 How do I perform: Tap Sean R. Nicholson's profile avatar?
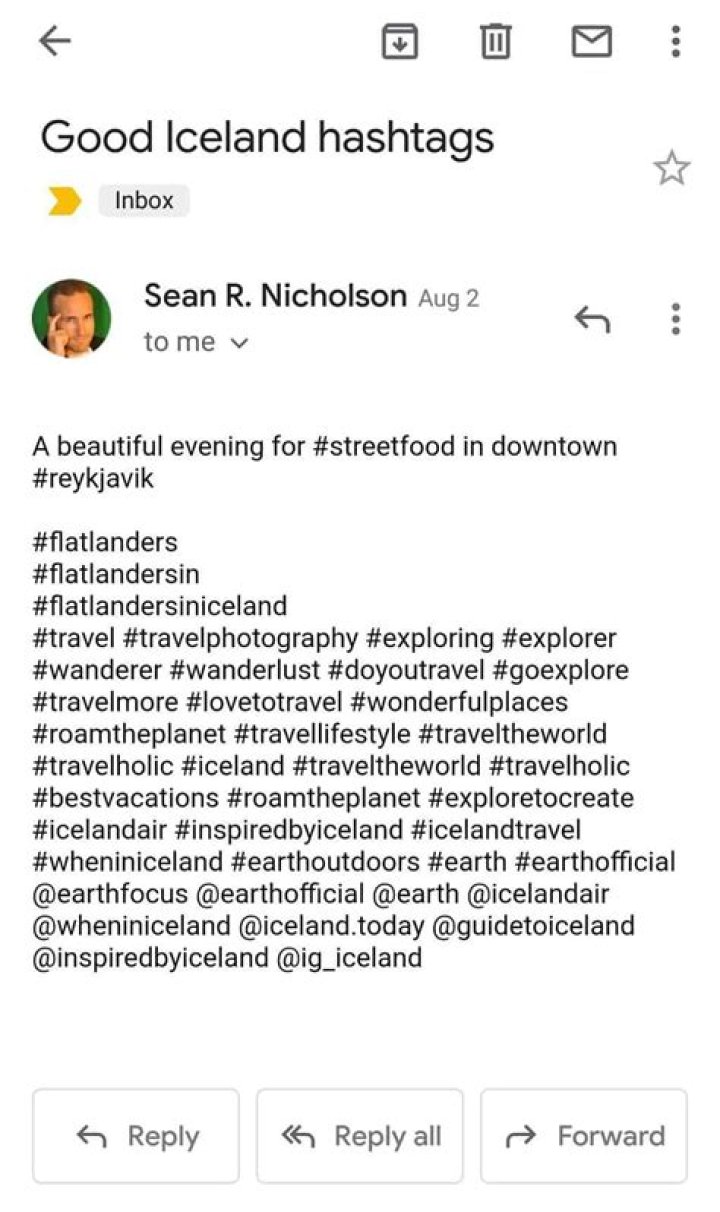pyautogui.click(x=72, y=318)
